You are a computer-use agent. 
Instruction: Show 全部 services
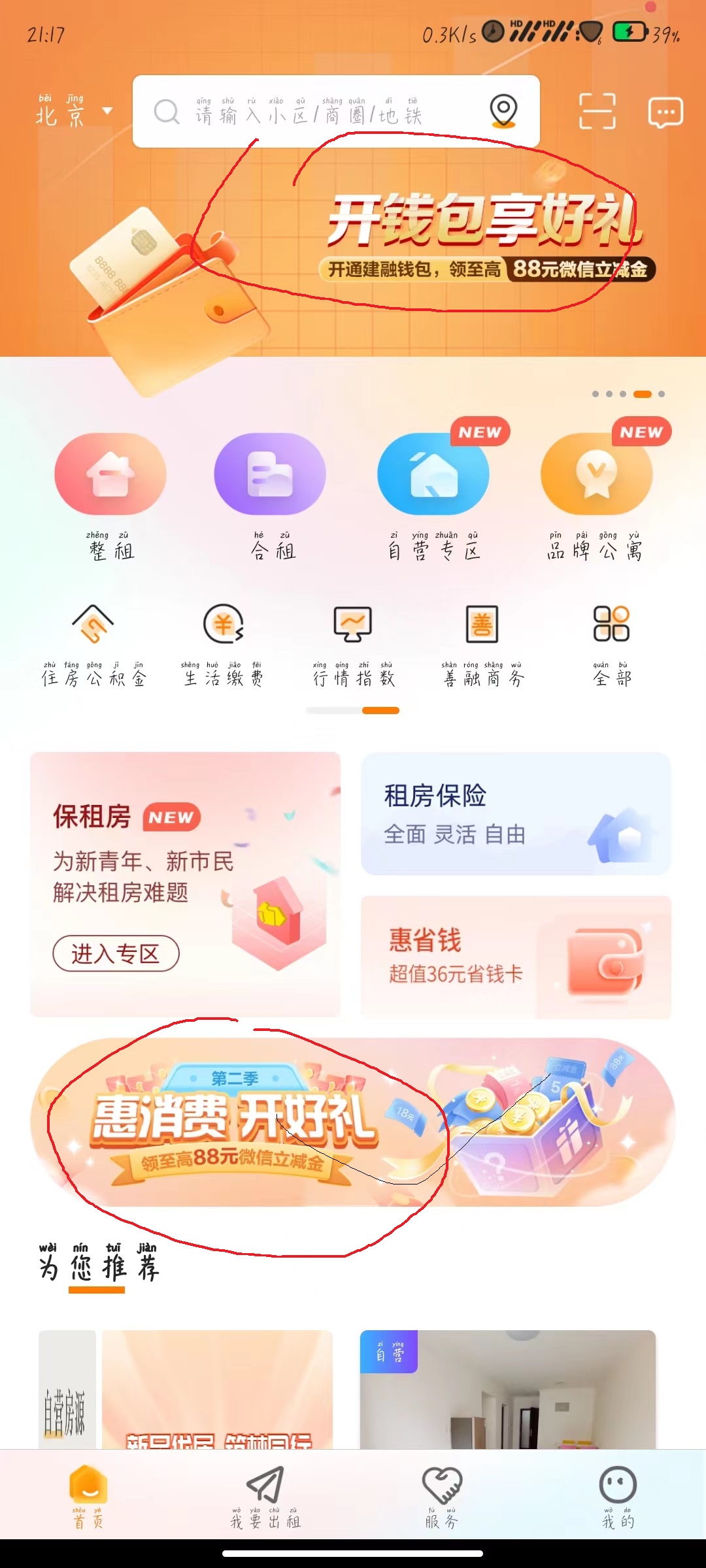pyautogui.click(x=611, y=644)
